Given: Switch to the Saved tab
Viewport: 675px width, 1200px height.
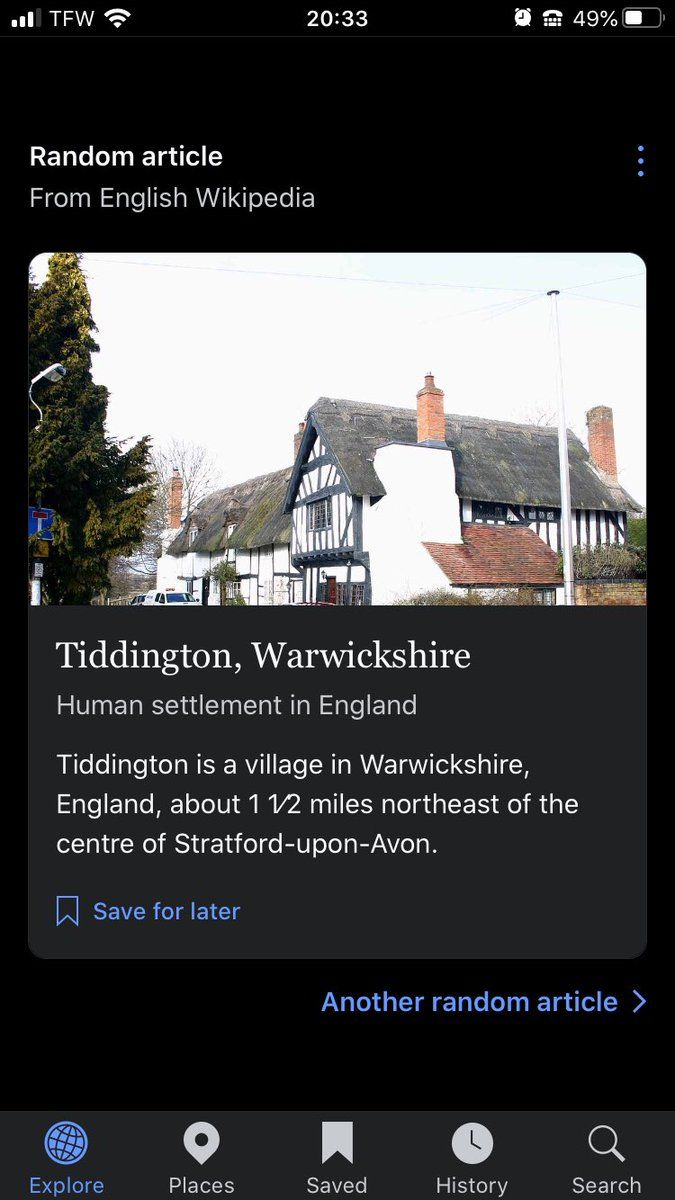Looking at the screenshot, I should coord(337,1158).
